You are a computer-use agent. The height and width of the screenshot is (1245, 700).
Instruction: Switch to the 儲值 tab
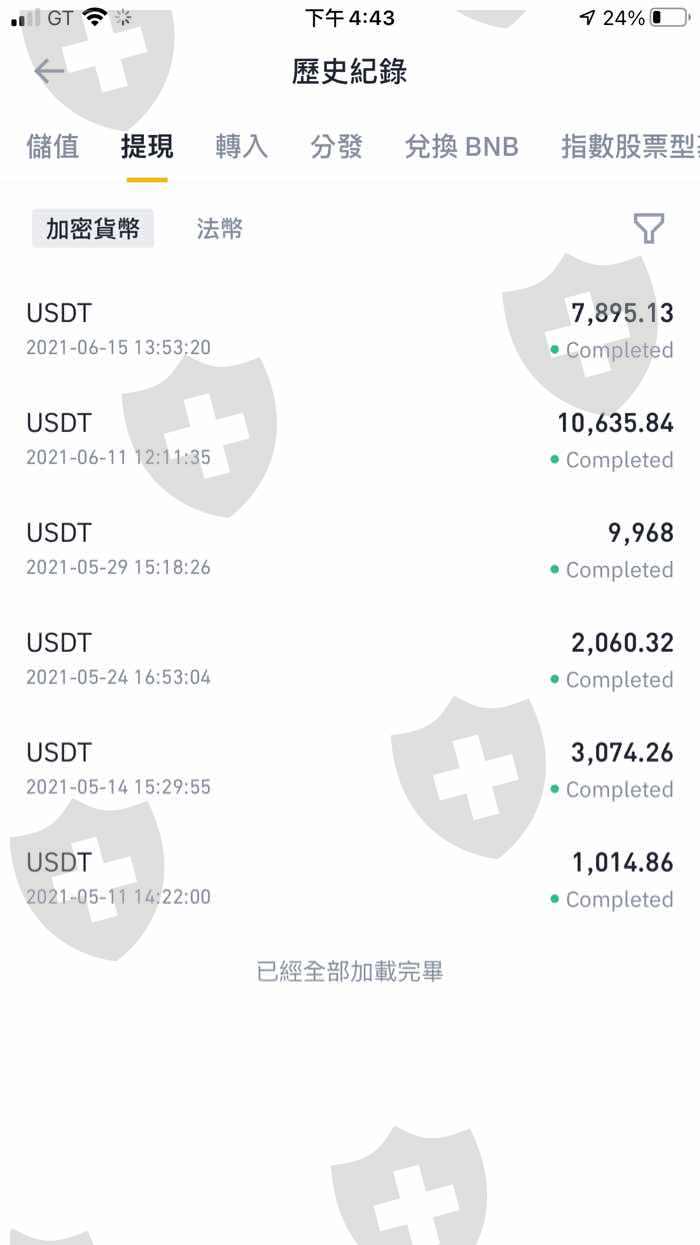pyautogui.click(x=53, y=147)
